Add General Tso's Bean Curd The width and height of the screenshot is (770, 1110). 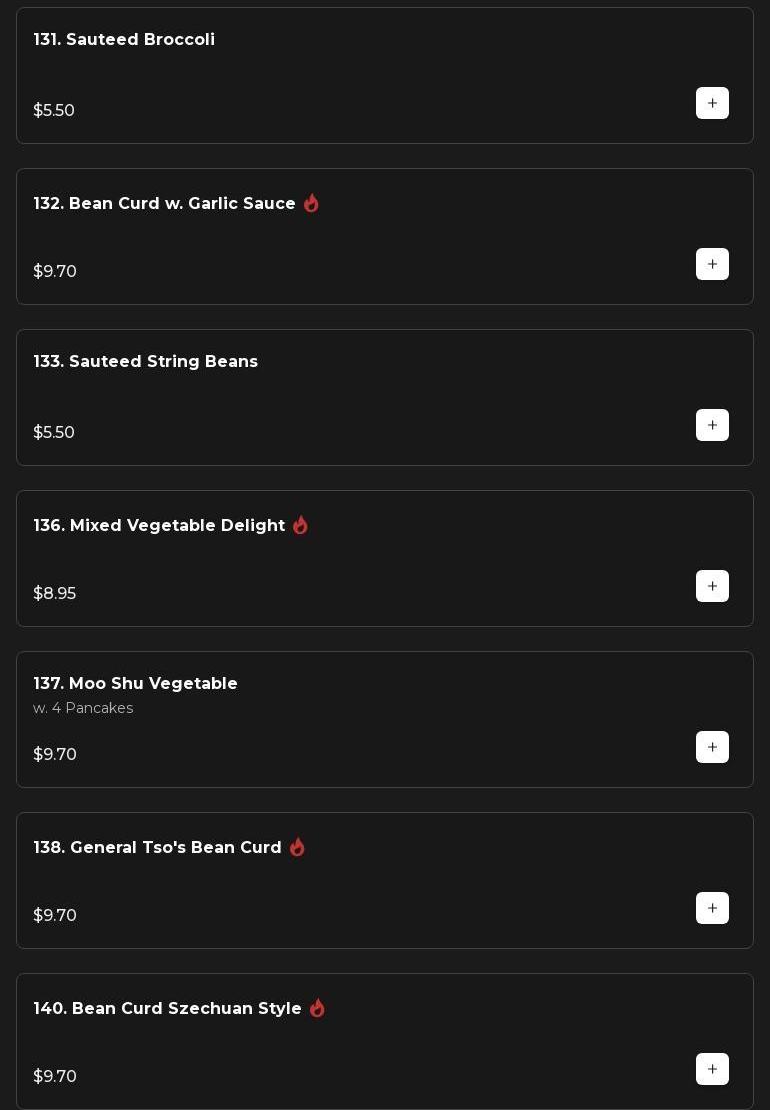[712, 908]
